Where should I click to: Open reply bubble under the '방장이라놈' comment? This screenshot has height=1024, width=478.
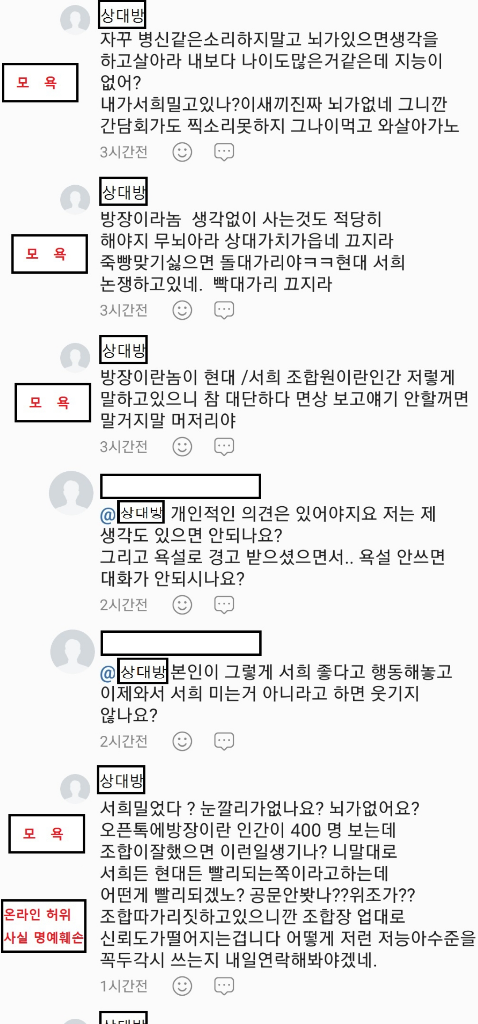pos(224,310)
